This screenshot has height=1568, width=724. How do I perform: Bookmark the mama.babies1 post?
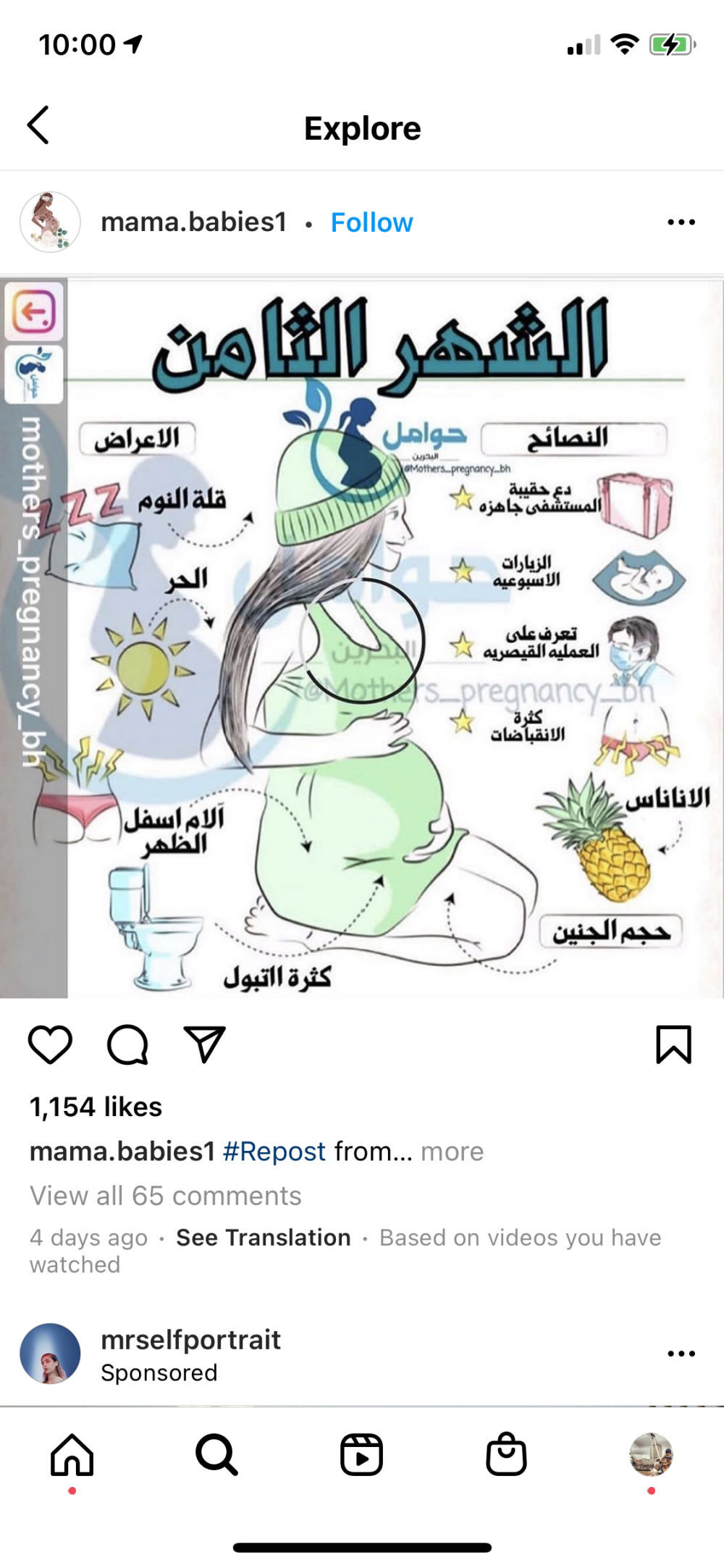673,1044
